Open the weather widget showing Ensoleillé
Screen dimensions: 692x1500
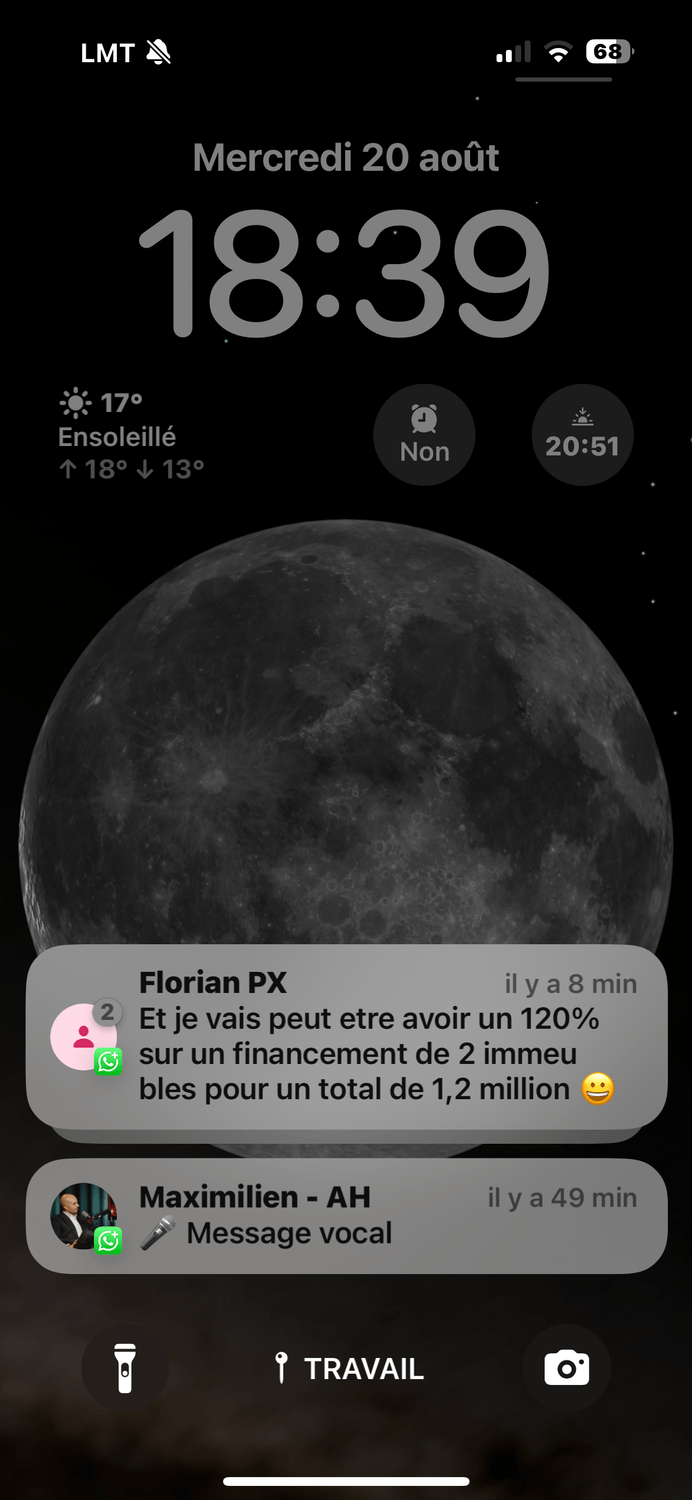pyautogui.click(x=131, y=436)
